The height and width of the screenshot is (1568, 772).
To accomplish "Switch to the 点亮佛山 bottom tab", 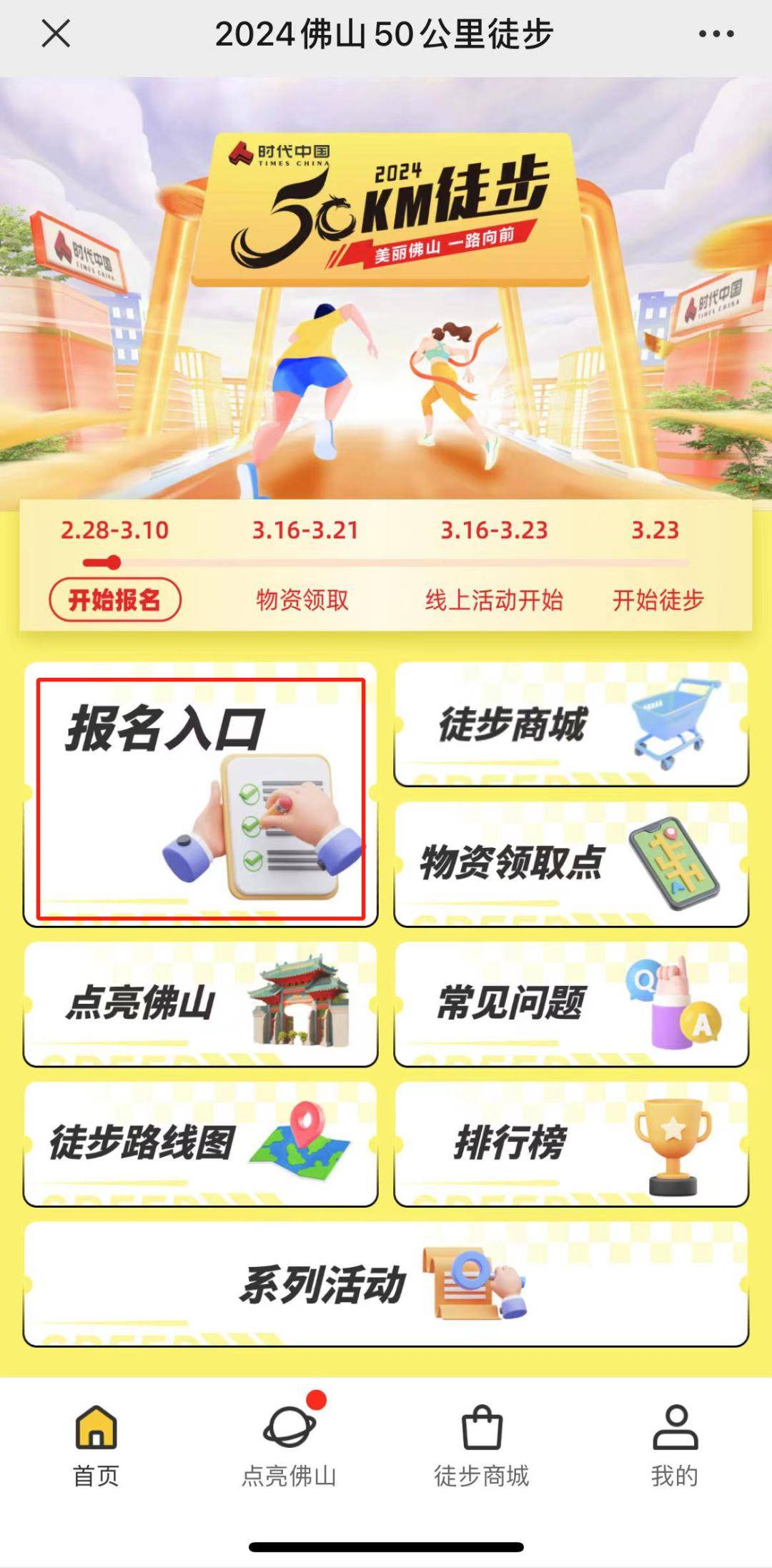I will (289, 1446).
